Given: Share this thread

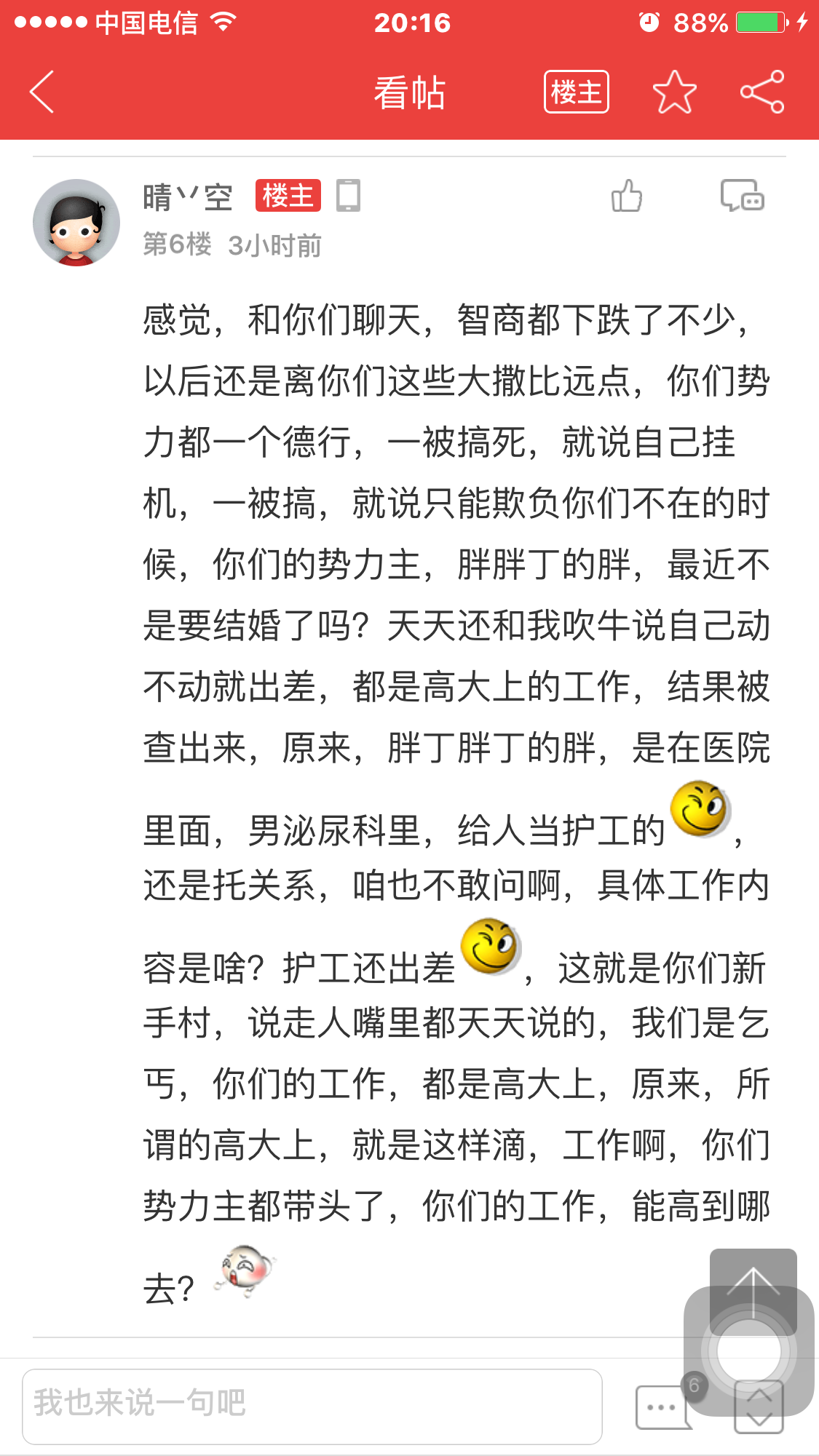Looking at the screenshot, I should point(762,92).
